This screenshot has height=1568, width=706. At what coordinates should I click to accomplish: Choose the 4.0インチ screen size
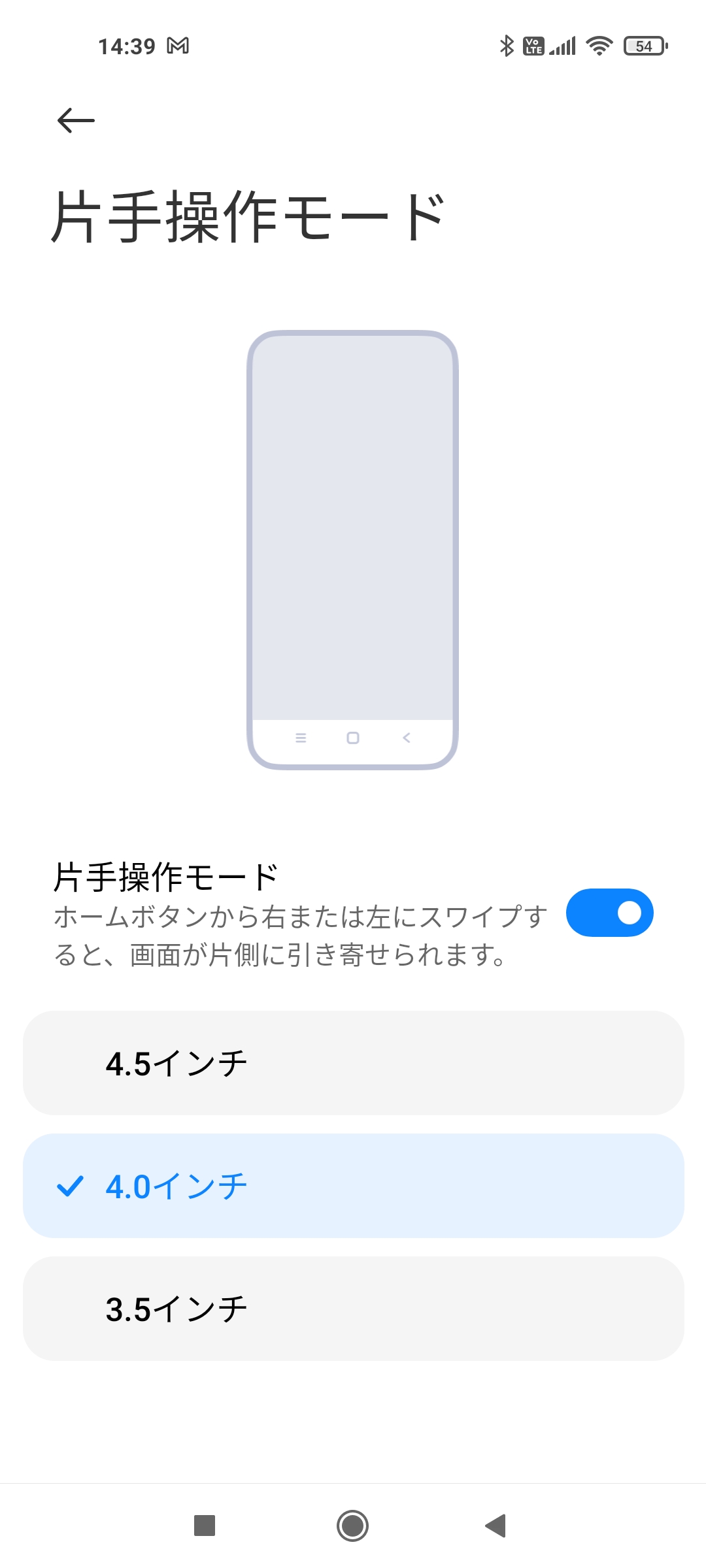pos(353,1186)
